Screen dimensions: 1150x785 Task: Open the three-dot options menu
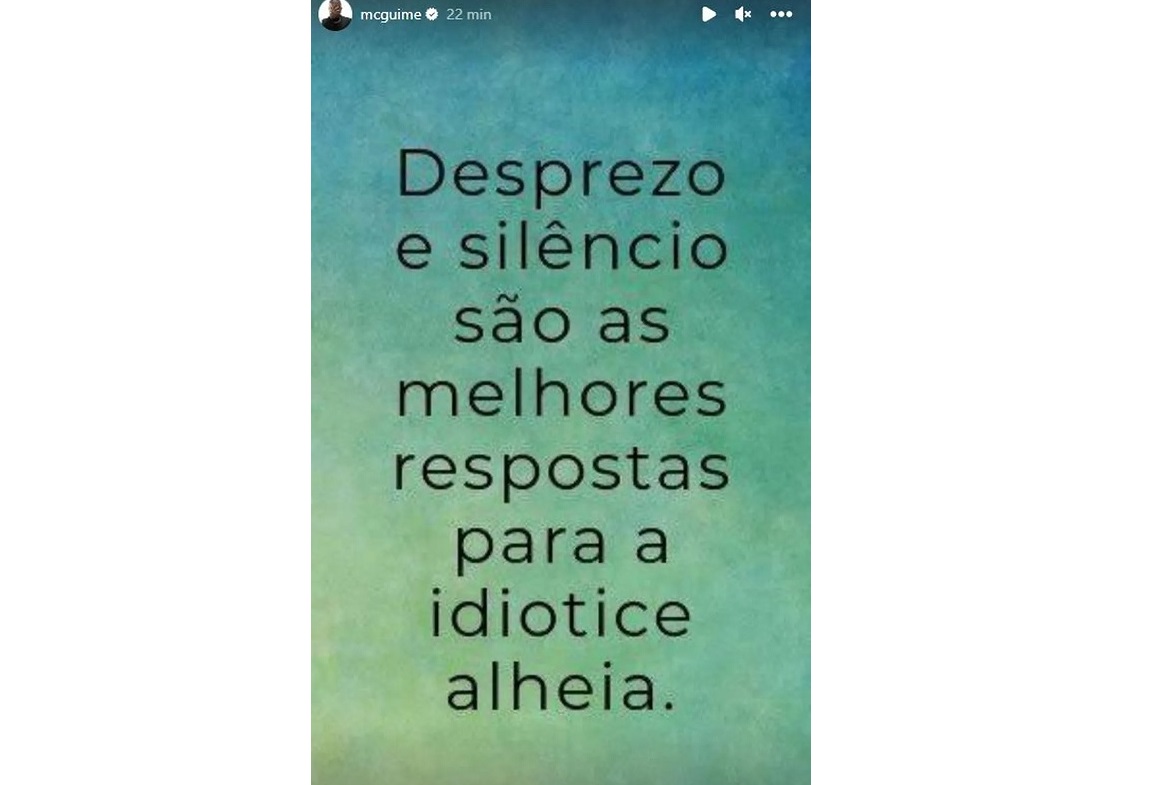(781, 14)
